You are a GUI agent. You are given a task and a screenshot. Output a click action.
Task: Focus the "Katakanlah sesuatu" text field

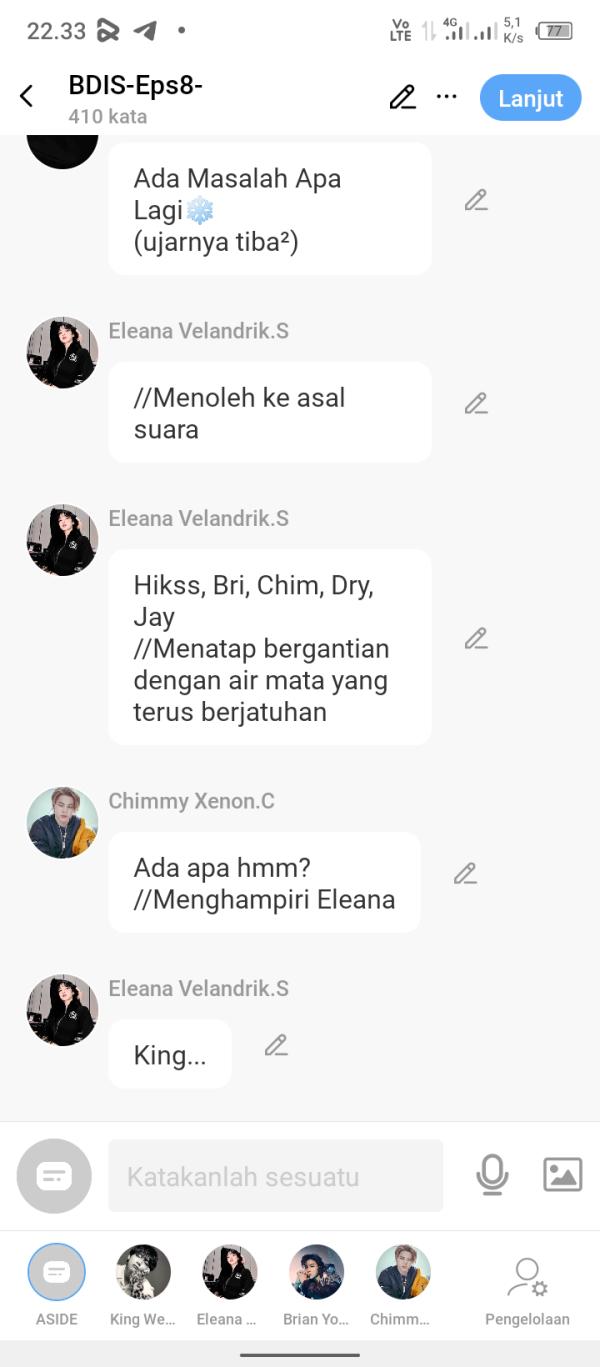click(275, 1176)
